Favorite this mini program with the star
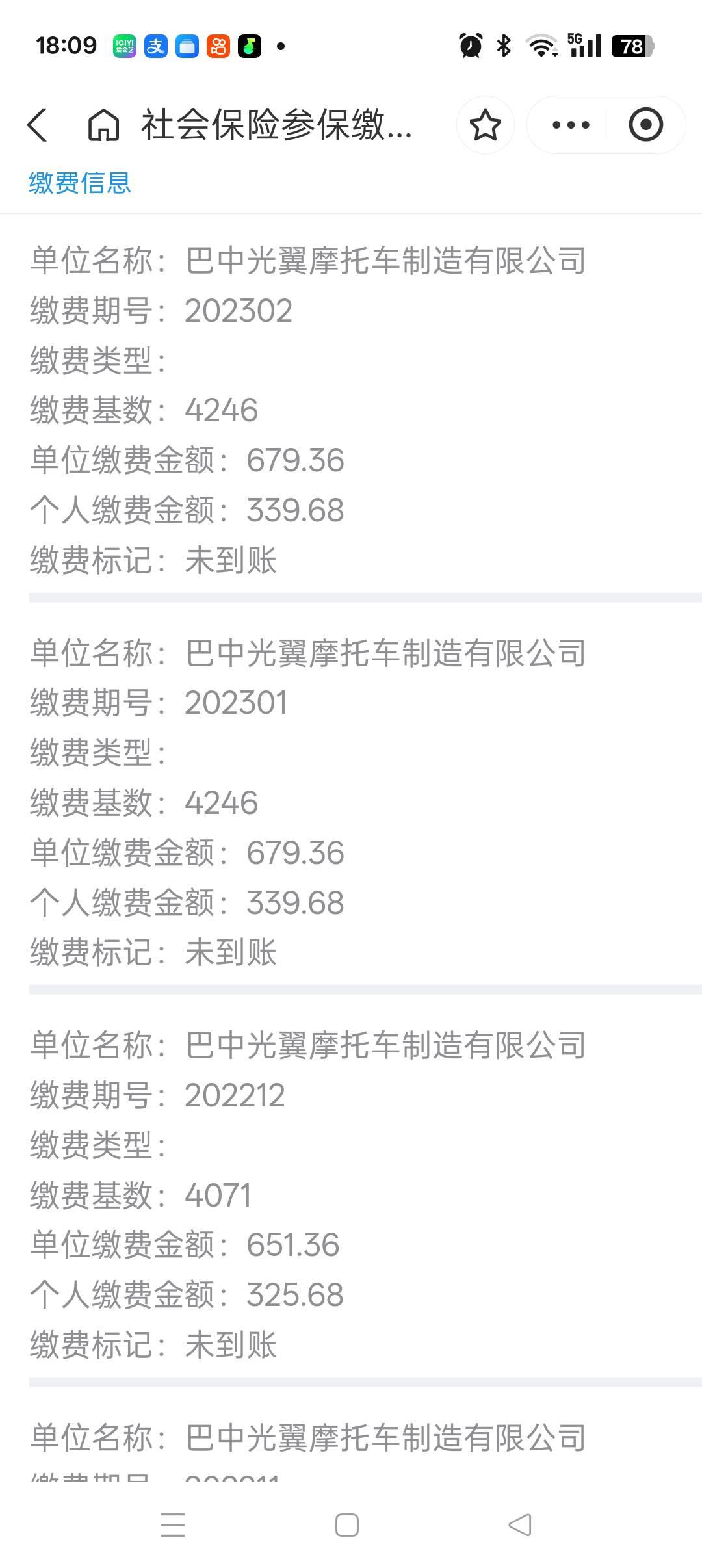Screen dimensions: 702x1568 point(485,125)
